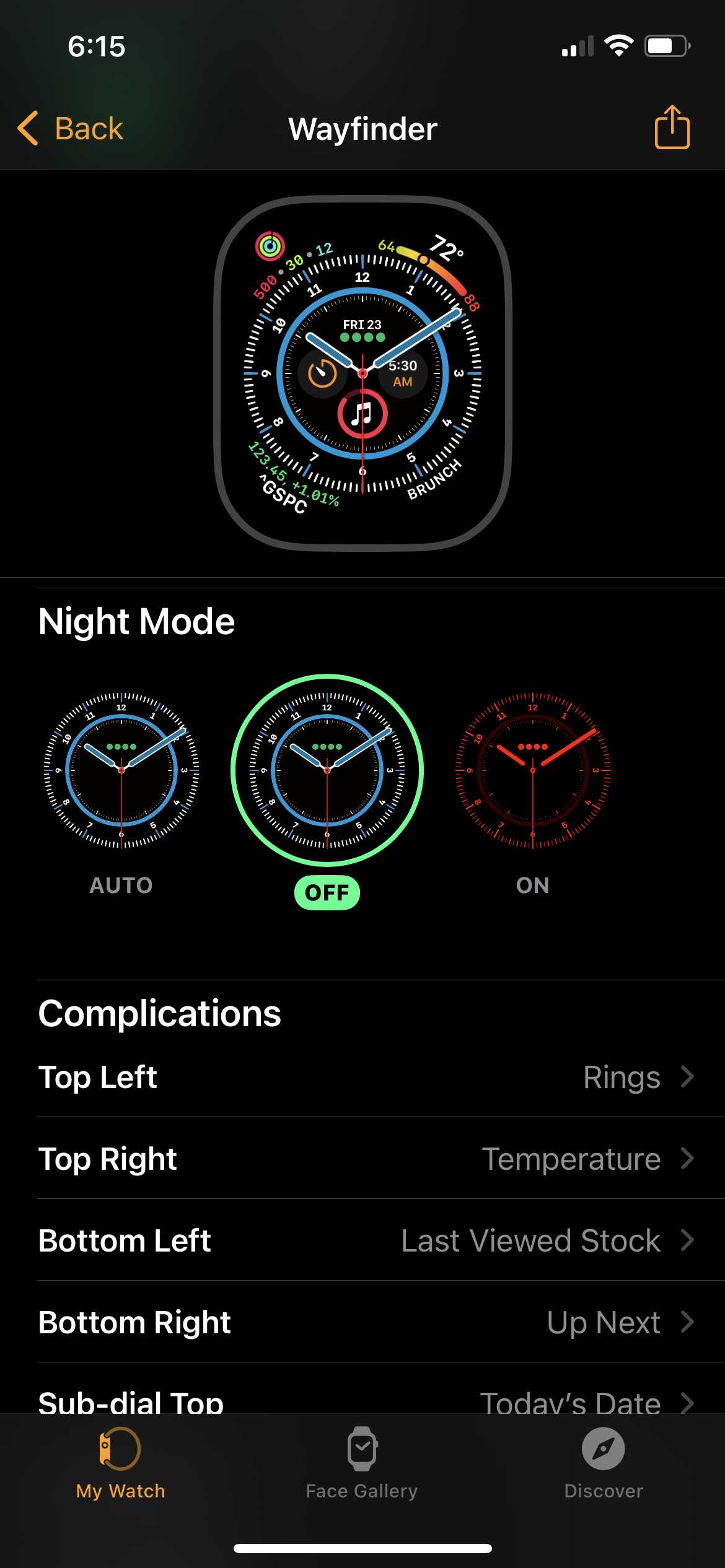Go to the Discover tab
Viewport: 725px width, 1568px height.
click(604, 1463)
